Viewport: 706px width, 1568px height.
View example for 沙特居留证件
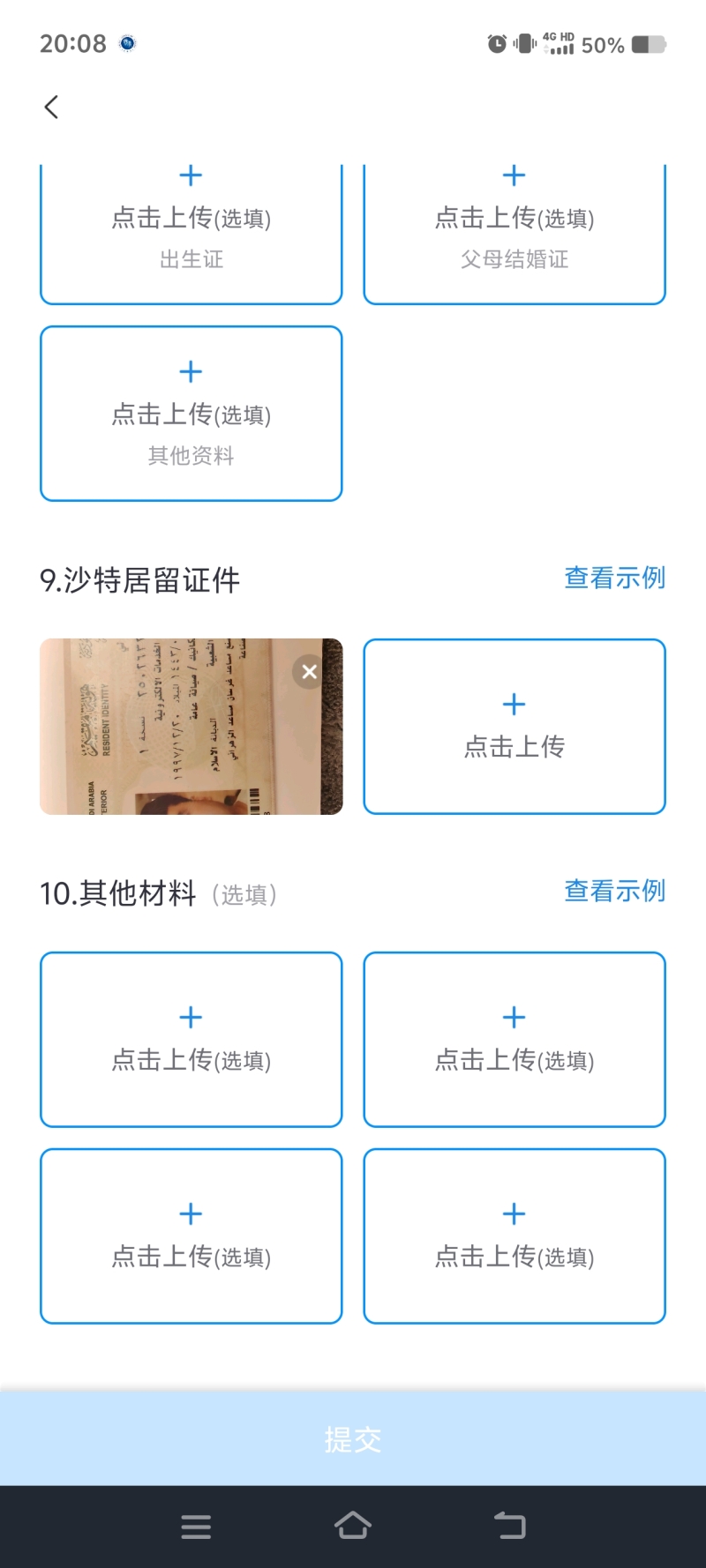click(614, 579)
